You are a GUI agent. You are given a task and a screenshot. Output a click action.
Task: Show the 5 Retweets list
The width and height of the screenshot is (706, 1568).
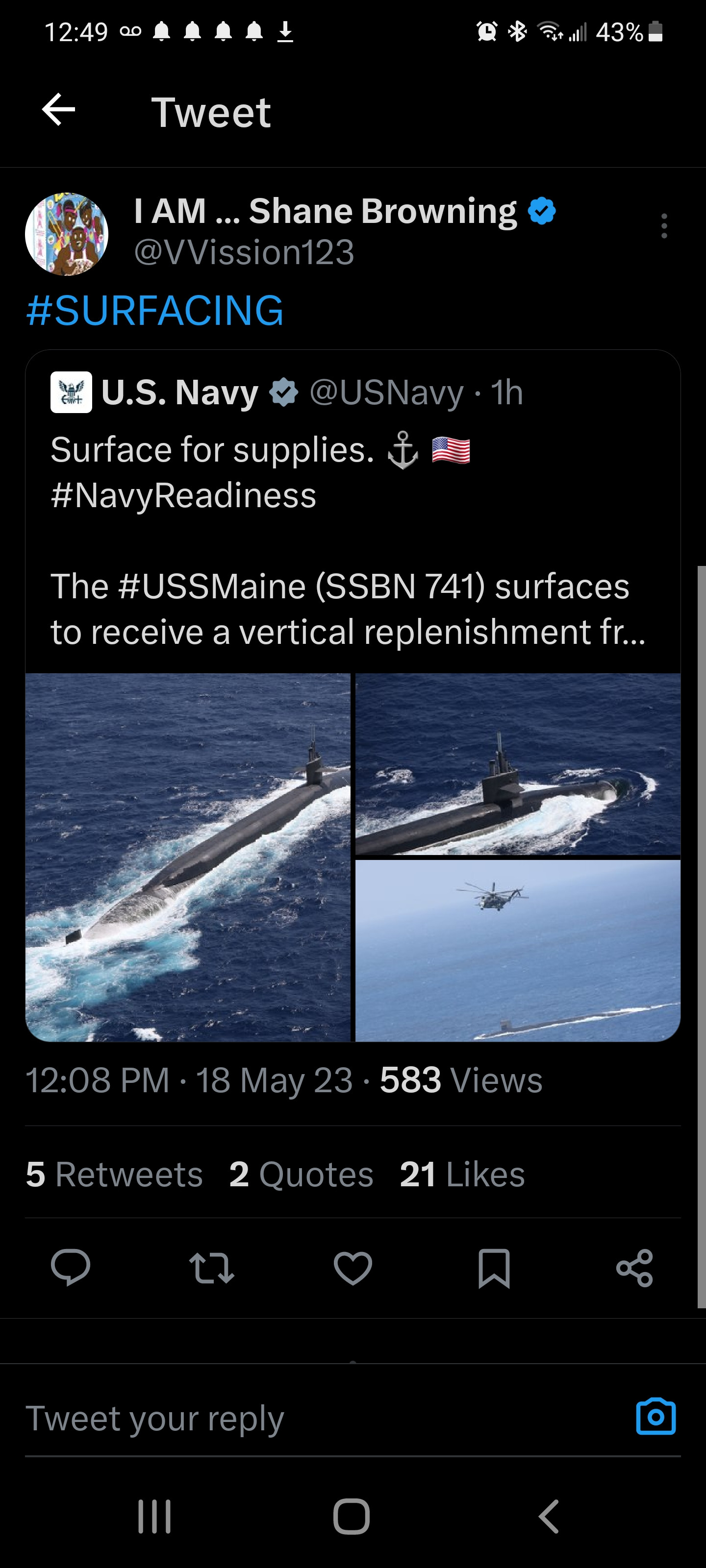[x=115, y=1174]
